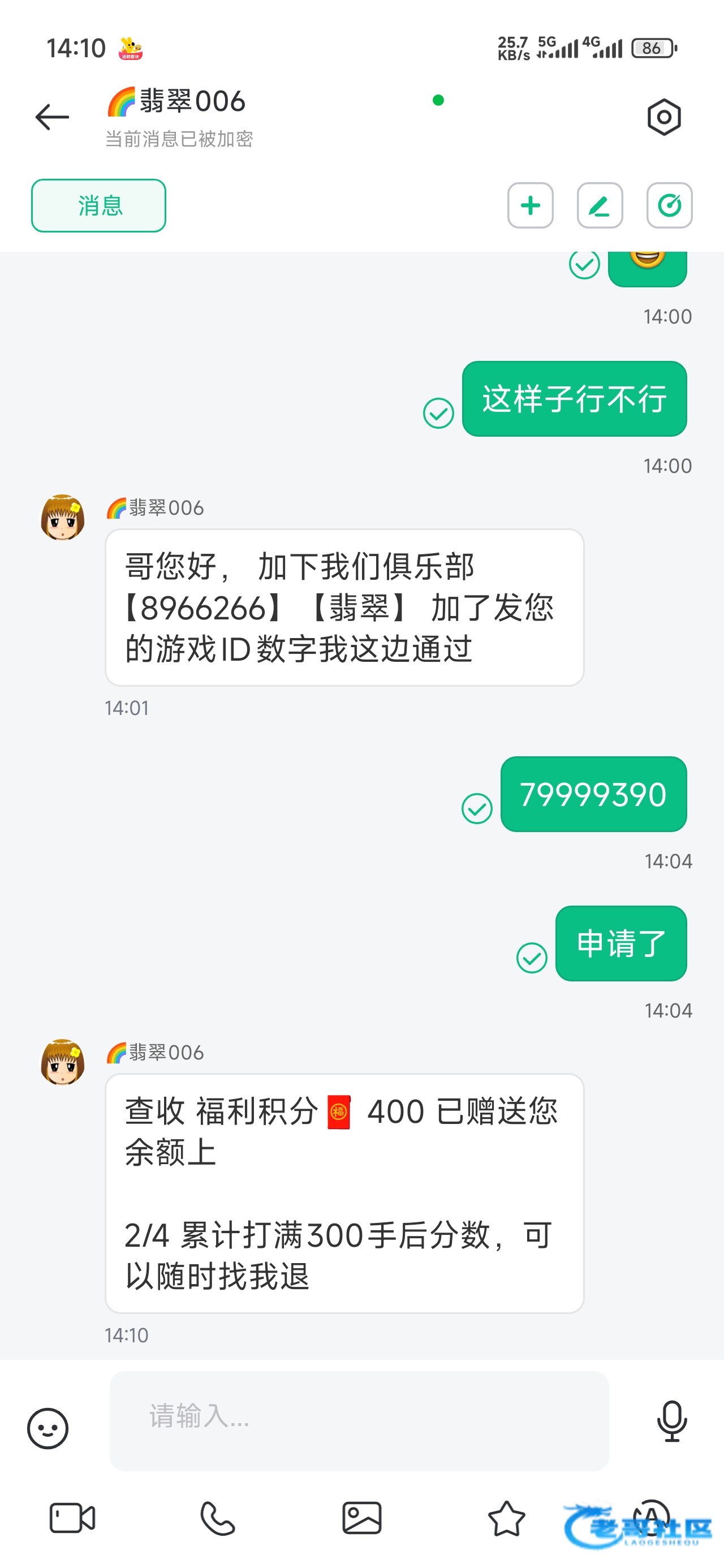Image resolution: width=724 pixels, height=1568 pixels.
Task: Start a voice call
Action: (217, 1518)
